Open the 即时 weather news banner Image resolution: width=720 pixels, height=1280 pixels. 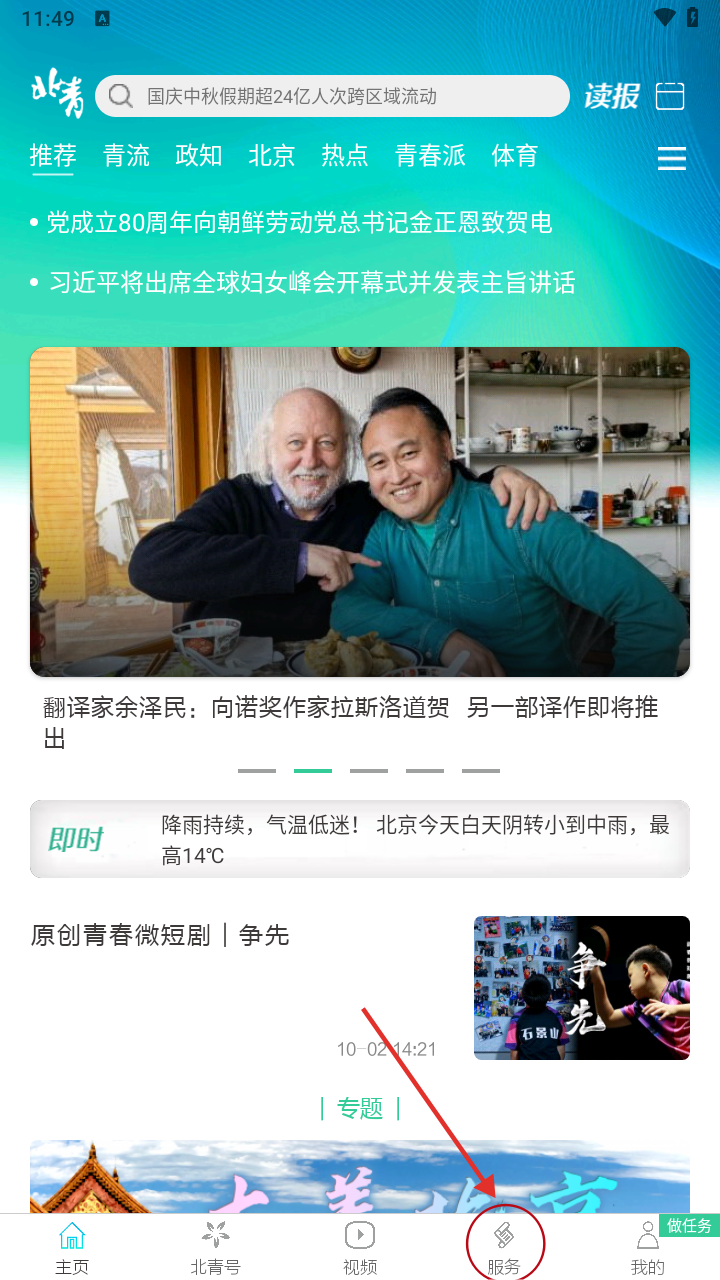[x=359, y=839]
